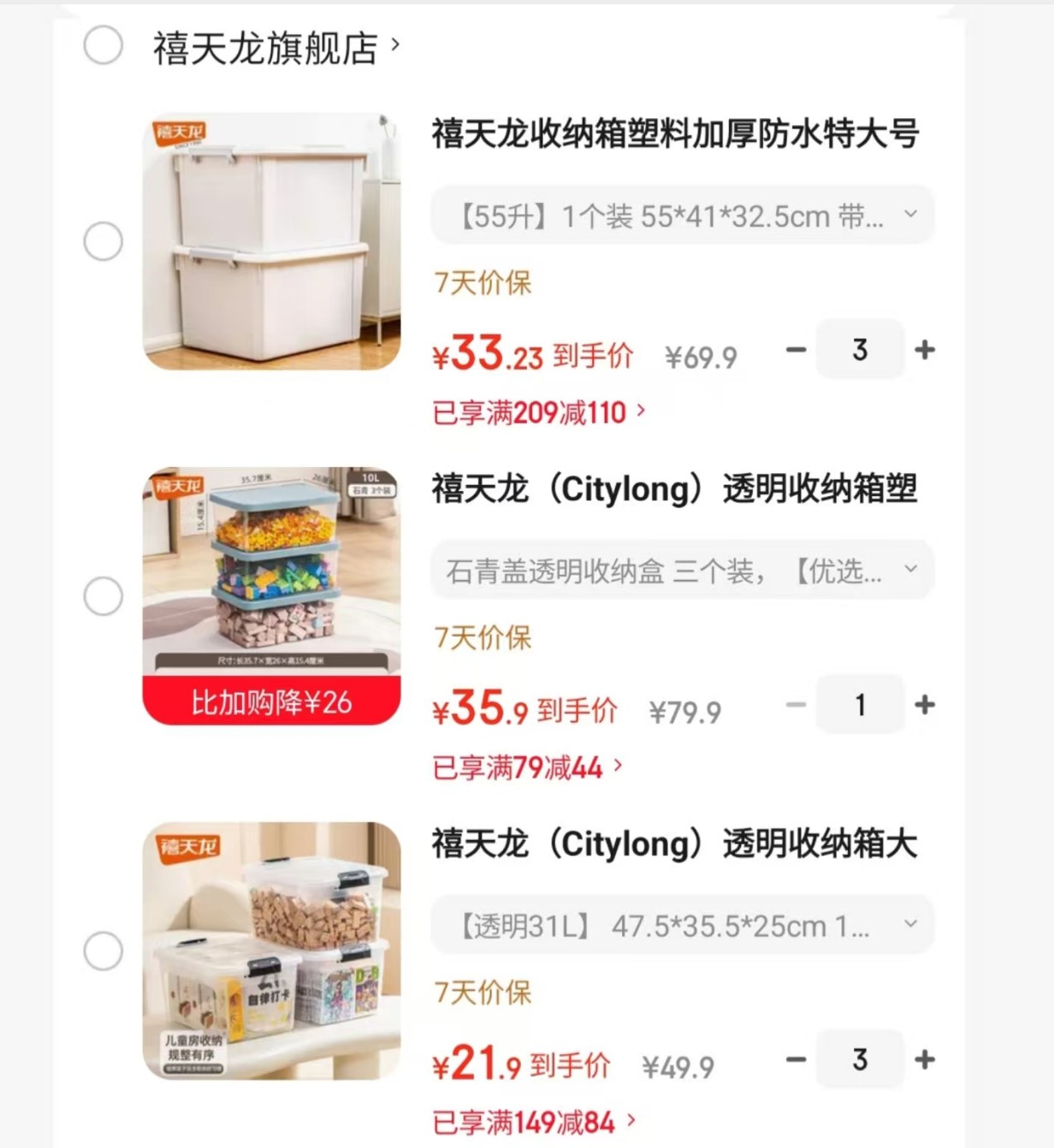Open the 禧天龙（Citylong）透明收纳箱塑 product title

click(x=674, y=489)
